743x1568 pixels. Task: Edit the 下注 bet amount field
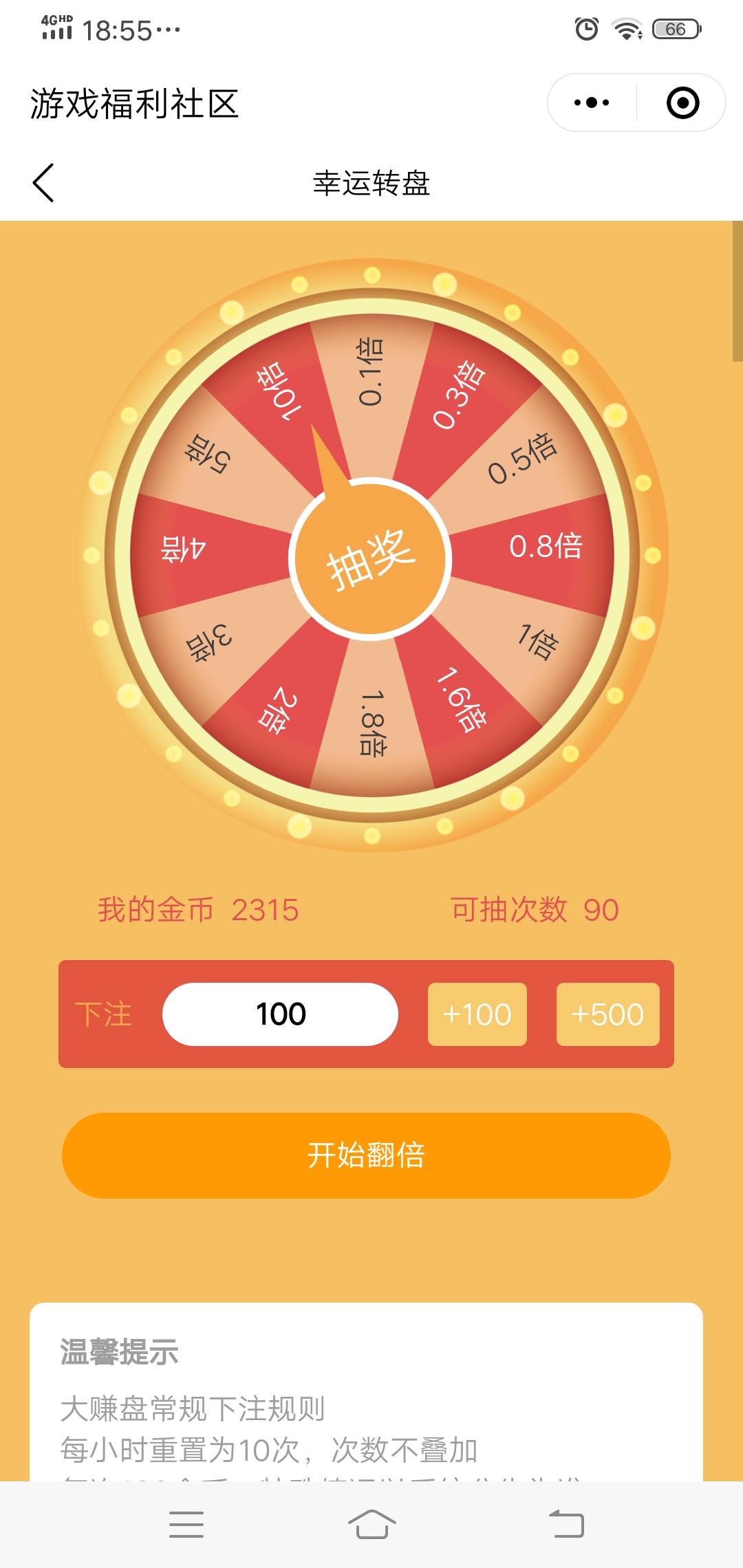[x=281, y=1014]
